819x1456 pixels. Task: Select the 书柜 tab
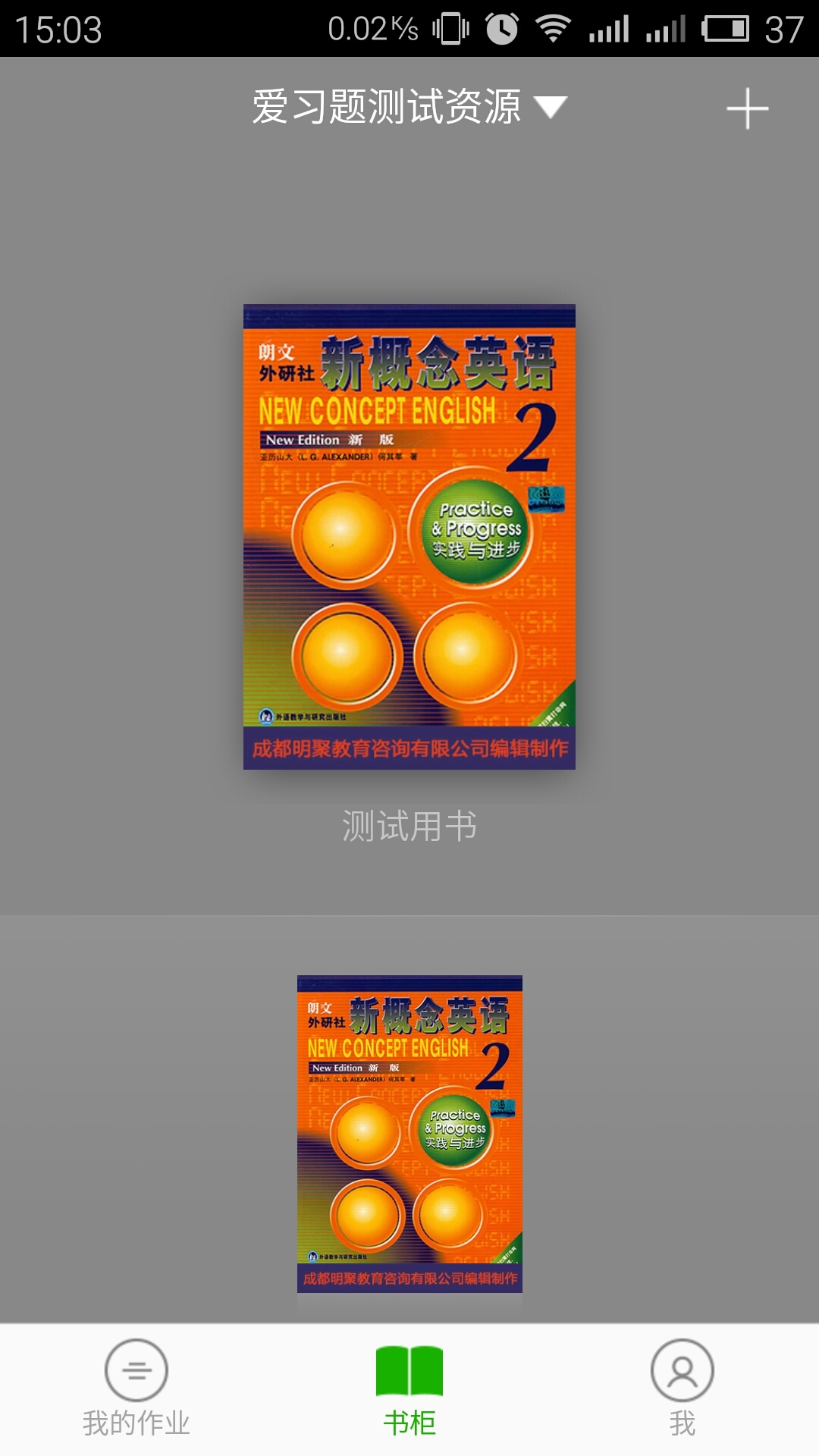click(409, 1388)
